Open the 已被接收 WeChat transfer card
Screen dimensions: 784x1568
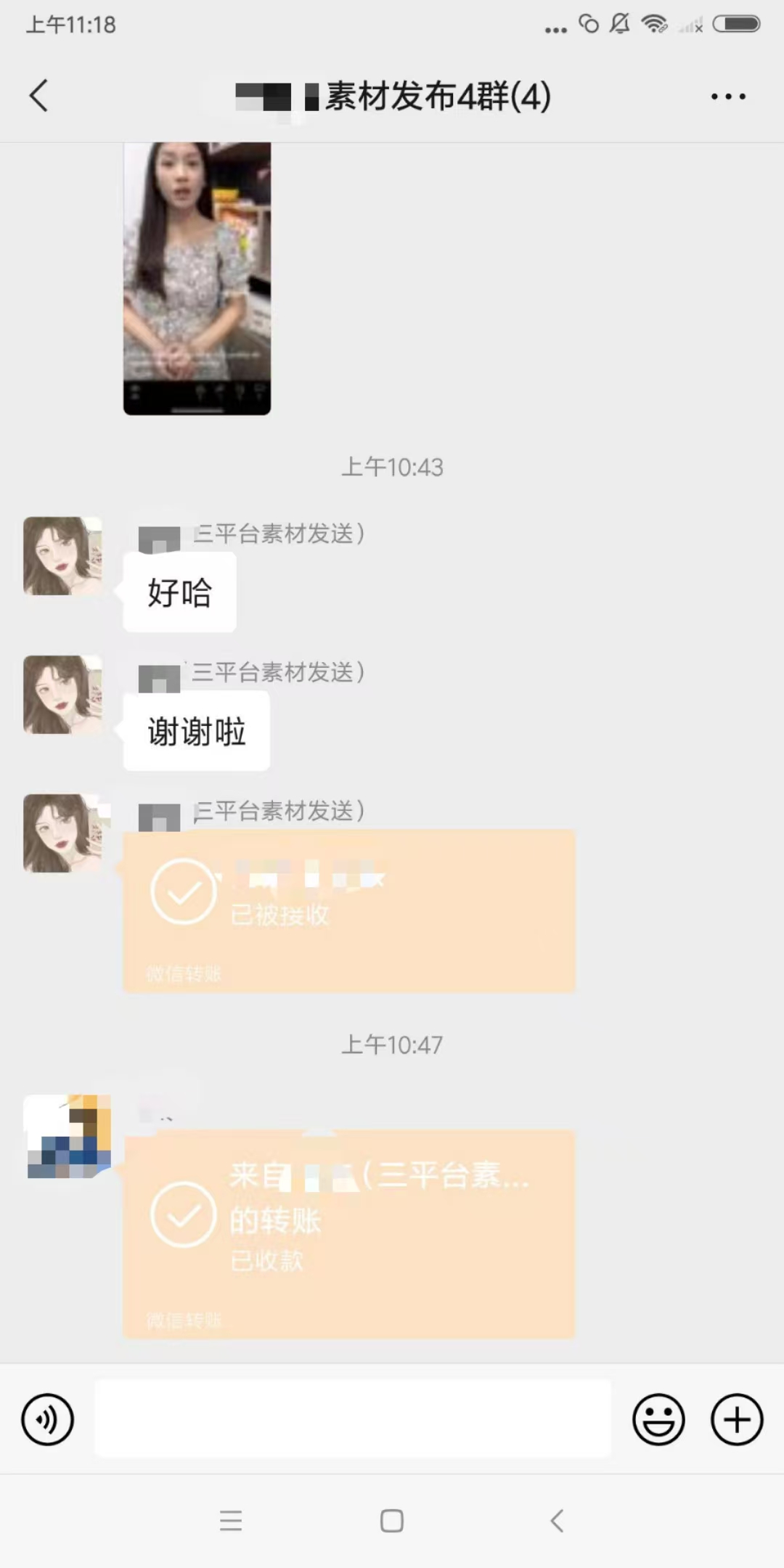coord(348,911)
